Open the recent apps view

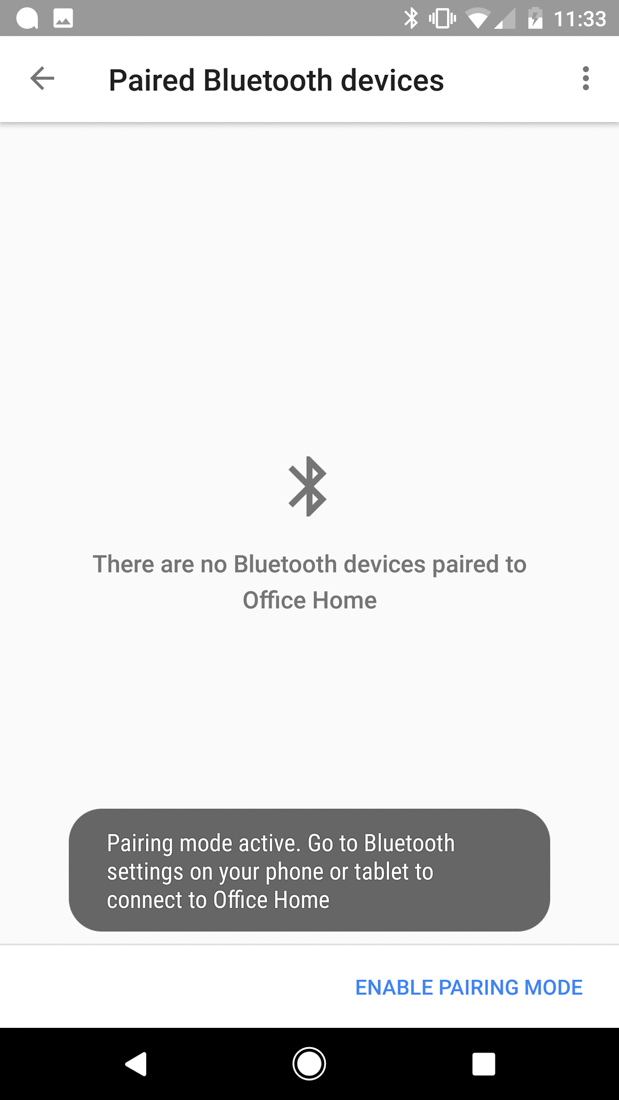tap(483, 1064)
